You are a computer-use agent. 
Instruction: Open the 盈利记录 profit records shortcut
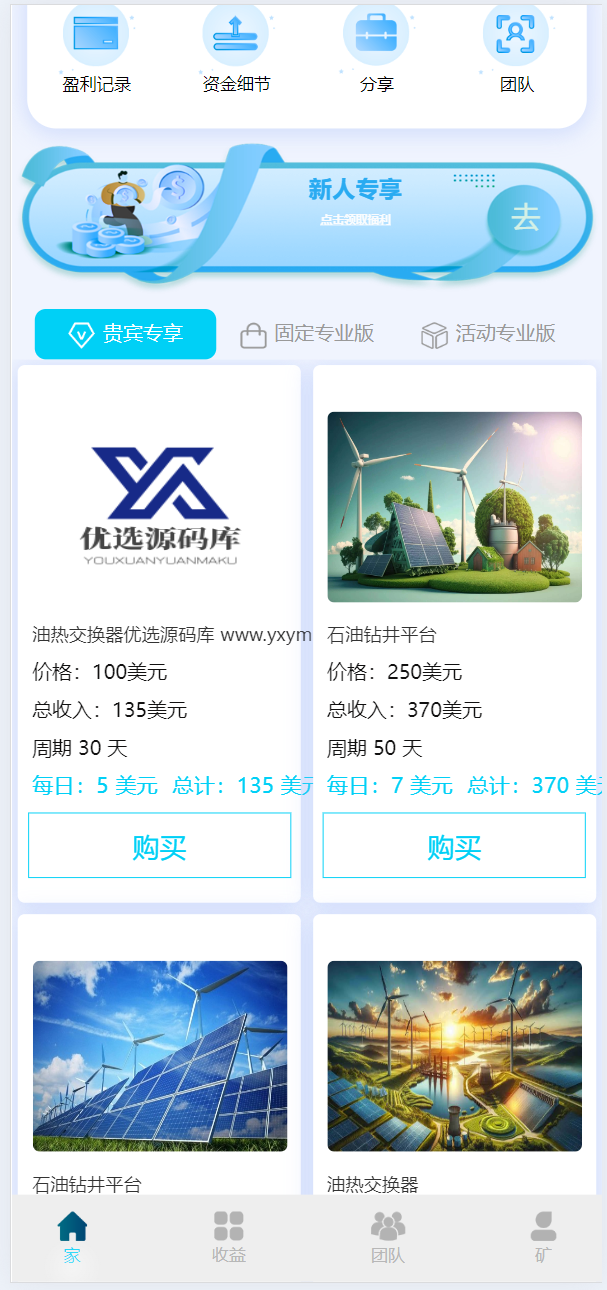click(x=96, y=52)
